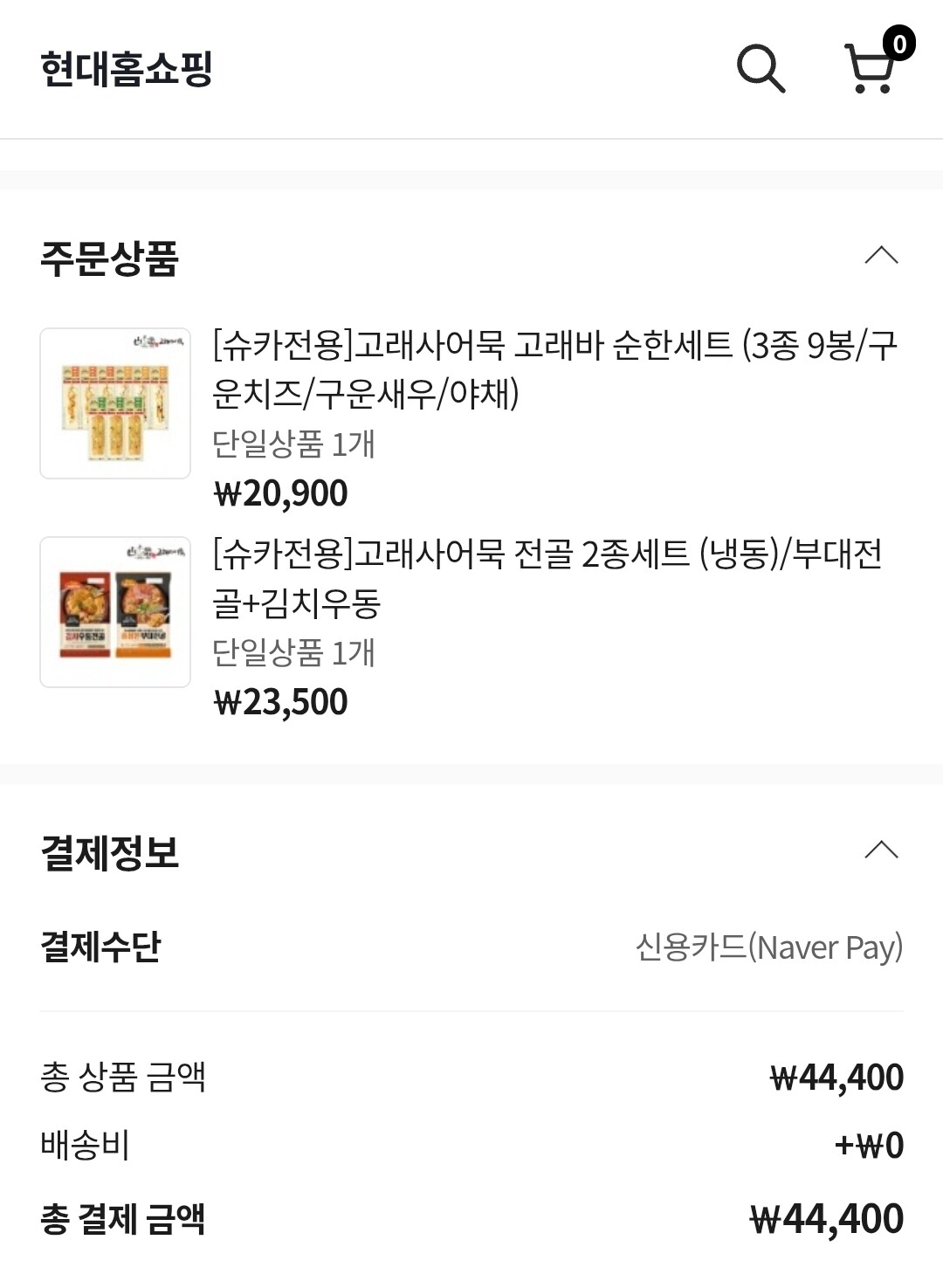Screen dimensions: 943x1288
Task: Open the 전골 2종세트 product thumbnail
Action: (x=115, y=612)
